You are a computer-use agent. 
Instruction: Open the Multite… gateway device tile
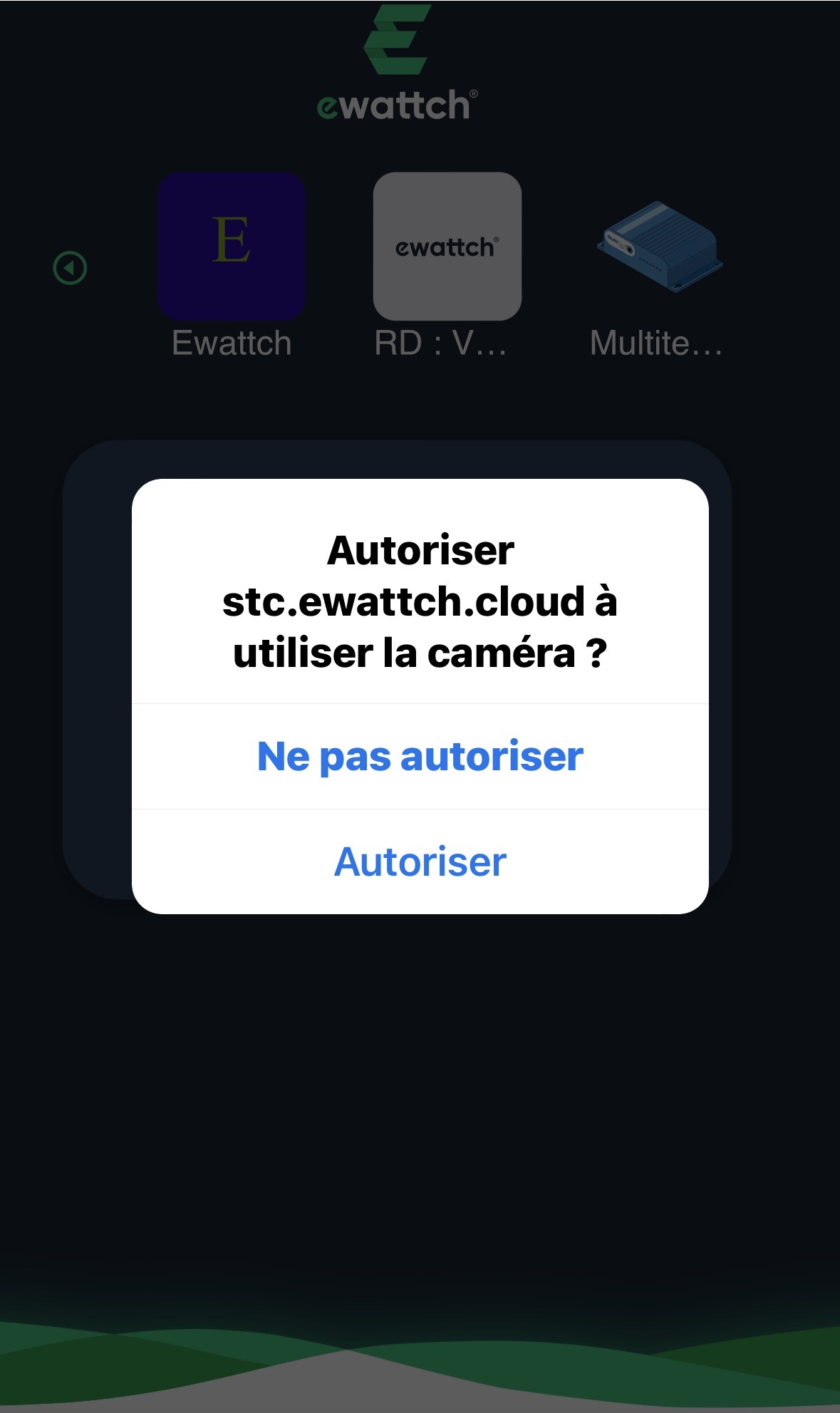coord(658,246)
